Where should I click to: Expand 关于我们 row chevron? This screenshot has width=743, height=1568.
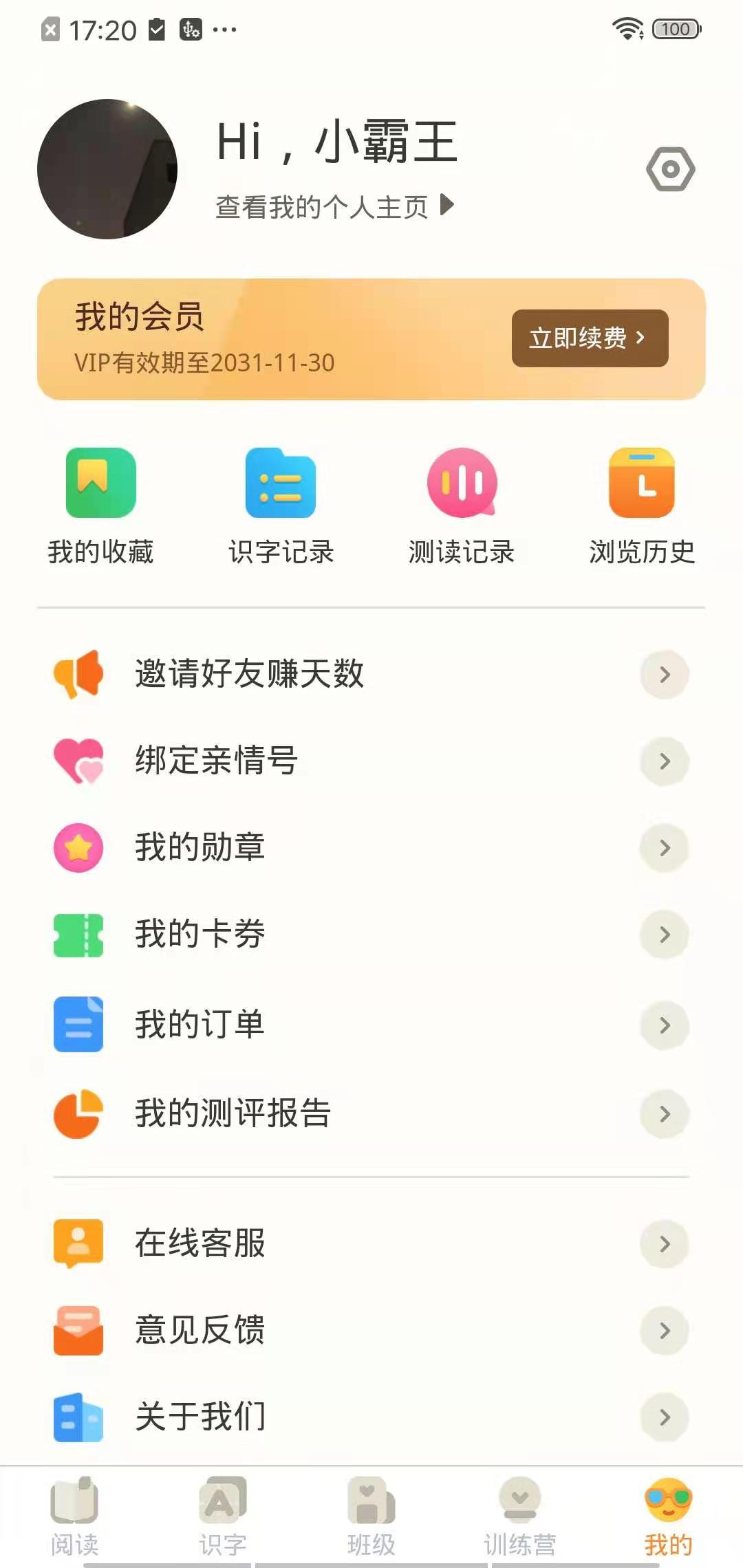(x=663, y=1417)
